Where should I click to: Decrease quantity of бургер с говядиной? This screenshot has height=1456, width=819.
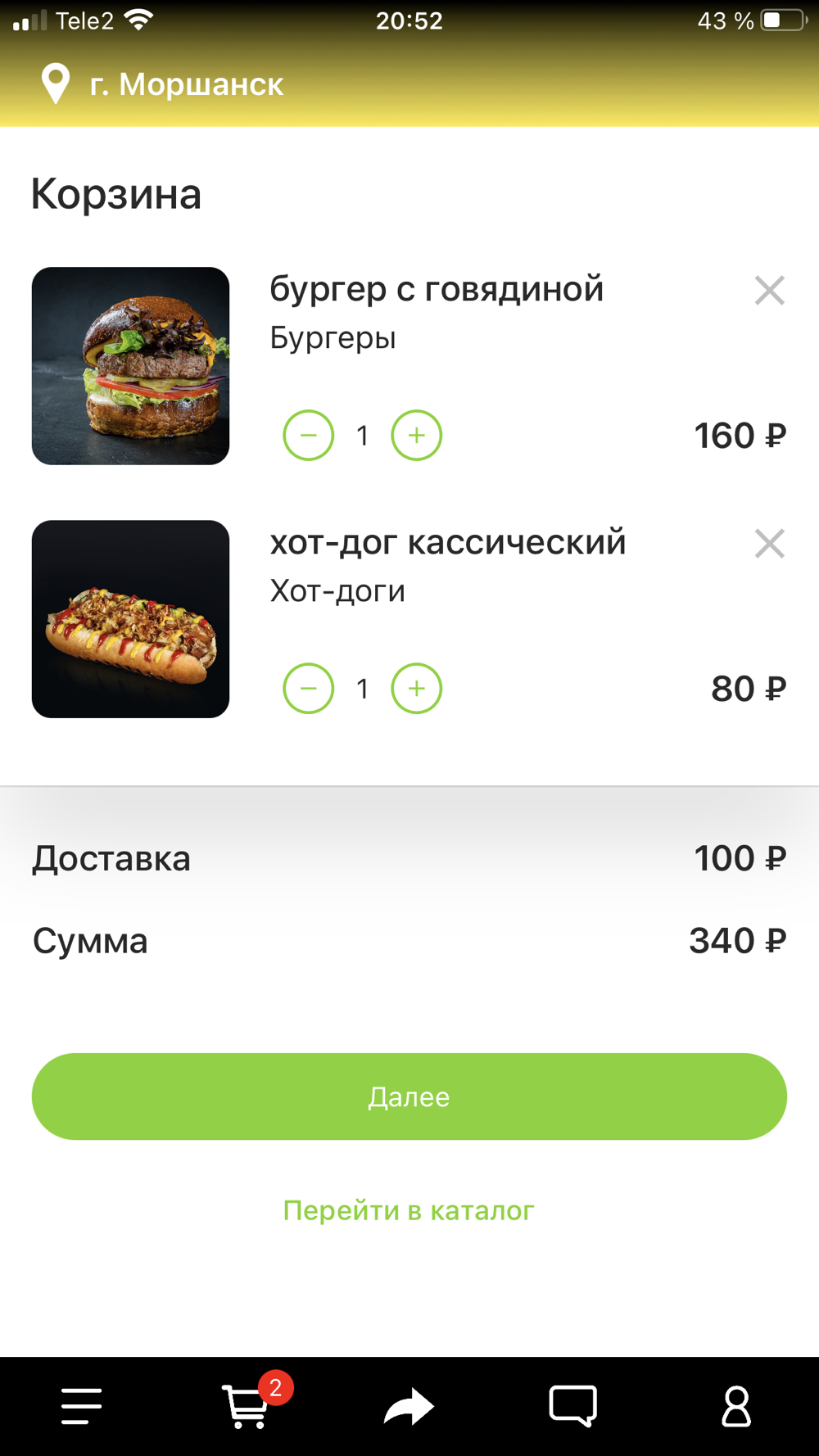coord(309,435)
